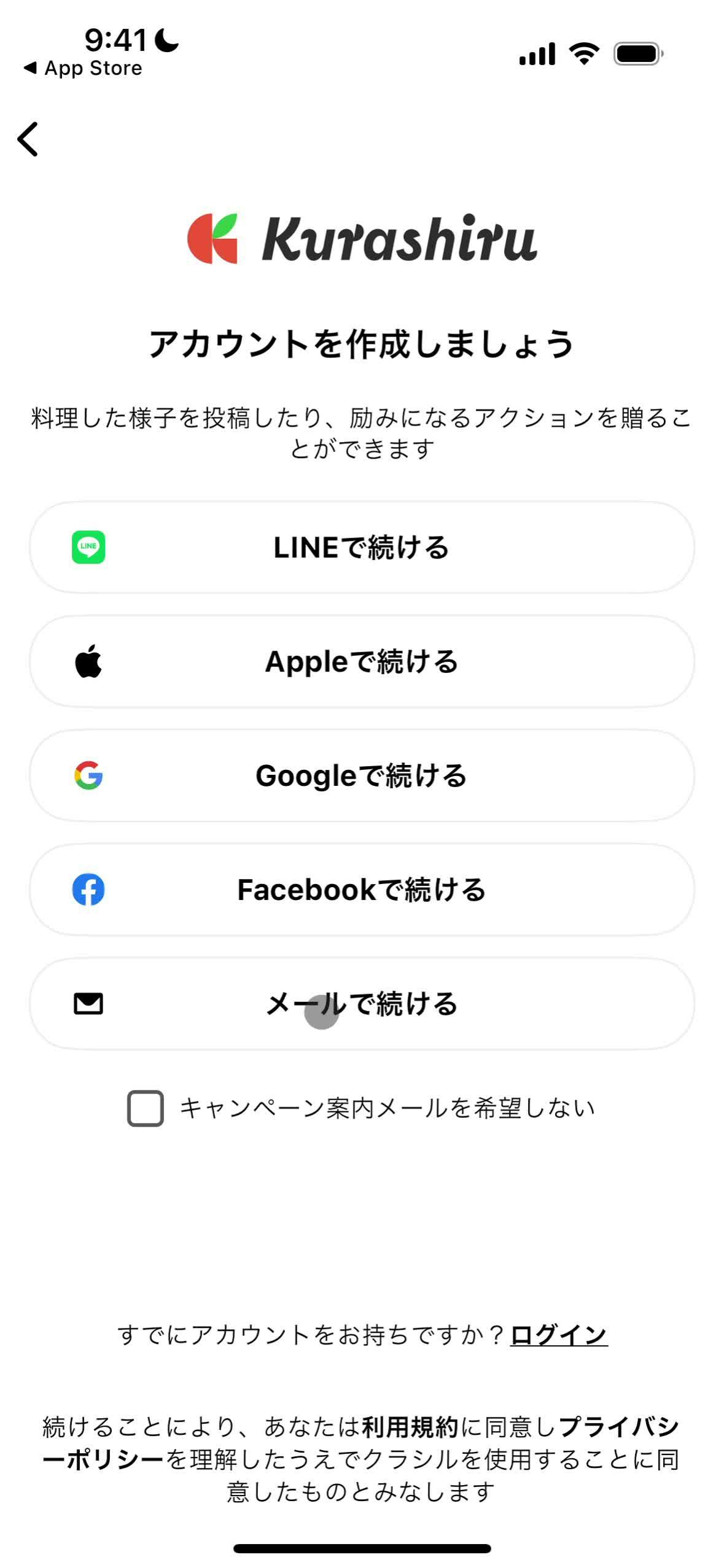Open the 利用規約 terms link
724x1568 pixels.
(410, 1427)
